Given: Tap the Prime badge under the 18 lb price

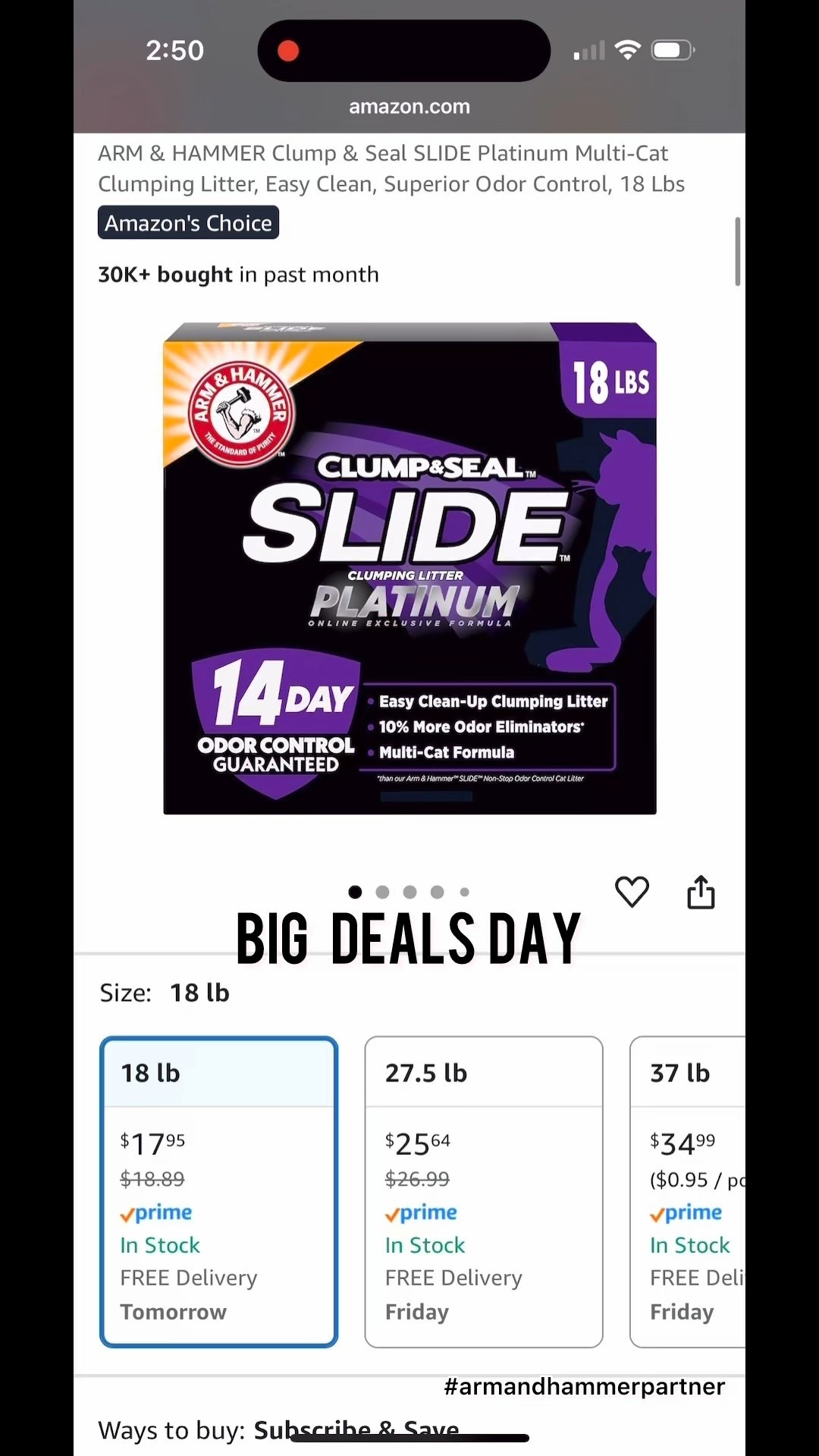Looking at the screenshot, I should pyautogui.click(x=156, y=1213).
